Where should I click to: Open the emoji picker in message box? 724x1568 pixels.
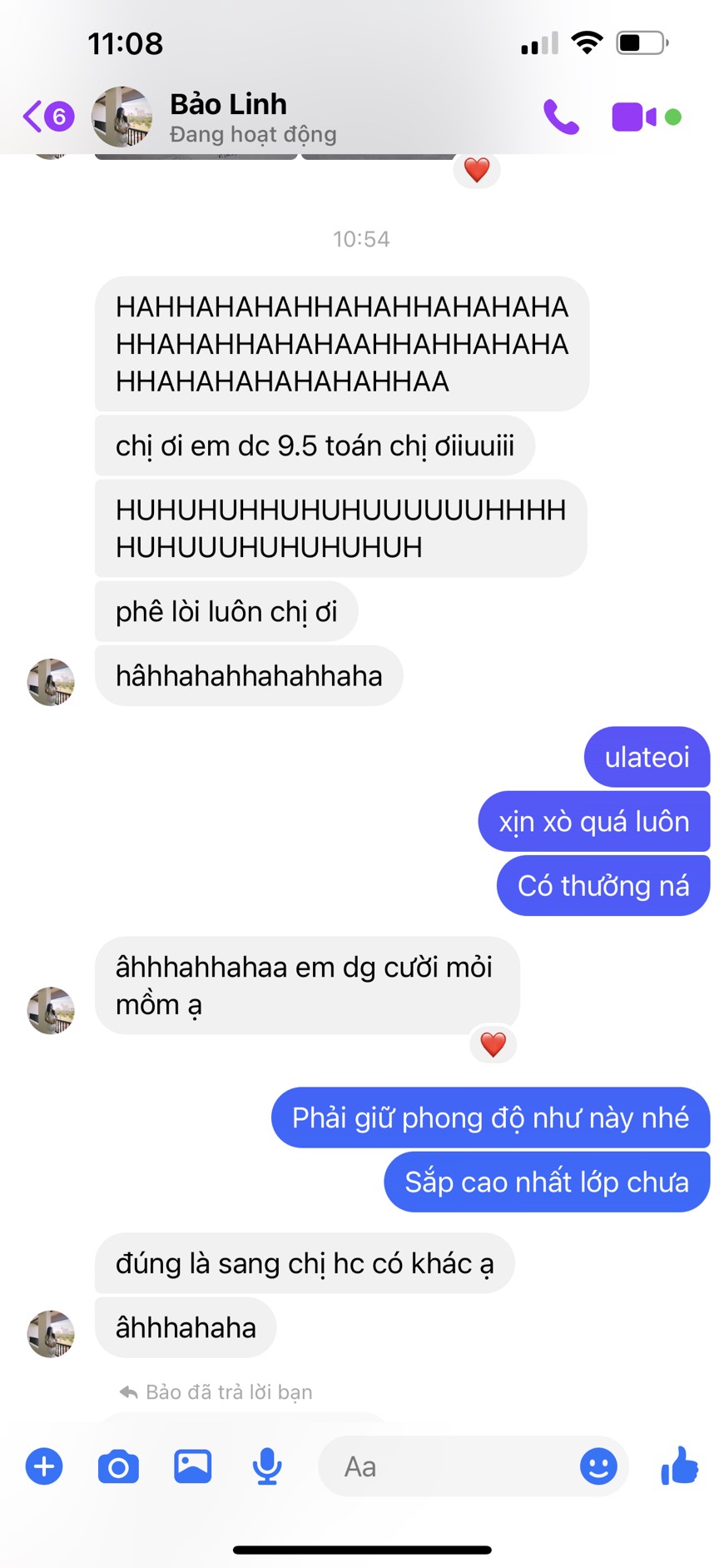pyautogui.click(x=598, y=1466)
